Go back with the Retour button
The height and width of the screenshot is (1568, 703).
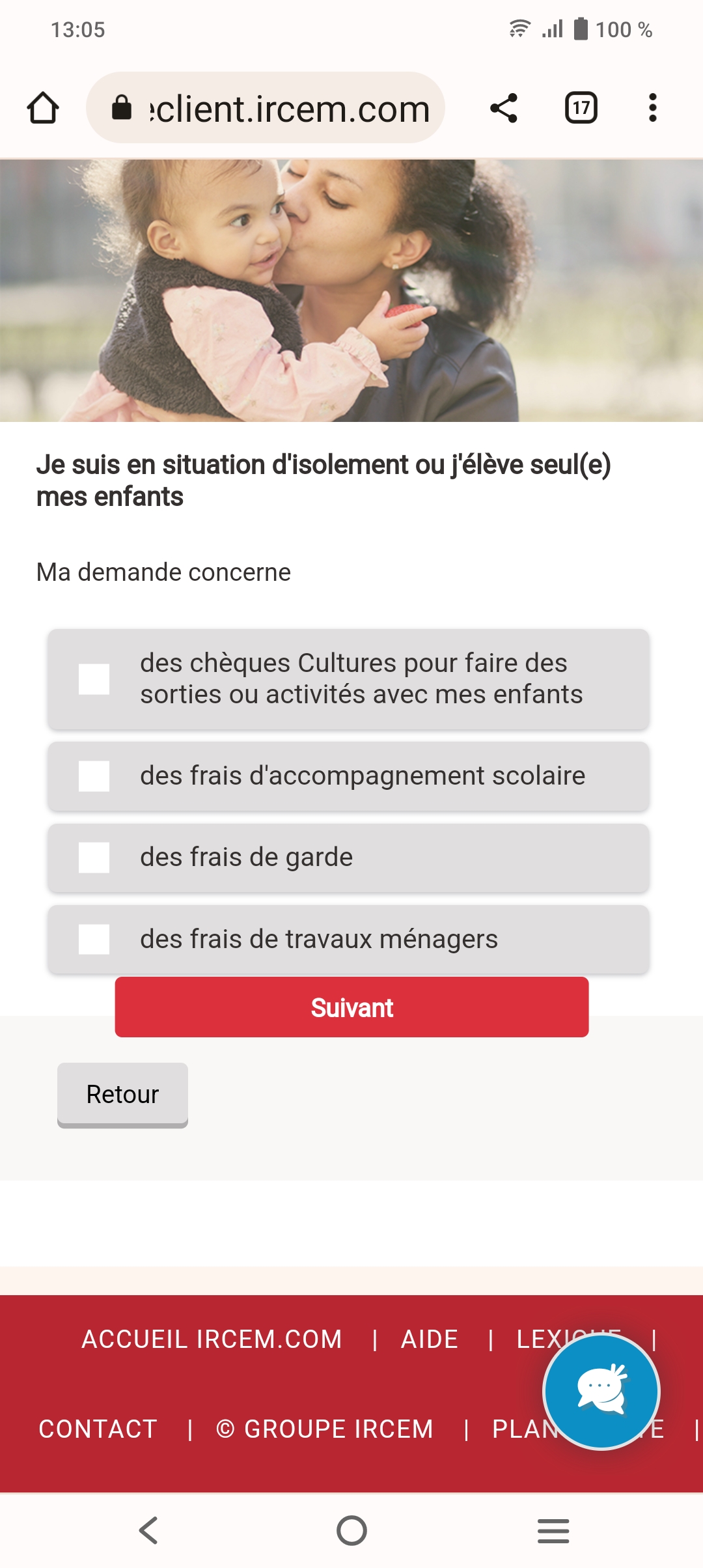122,1095
